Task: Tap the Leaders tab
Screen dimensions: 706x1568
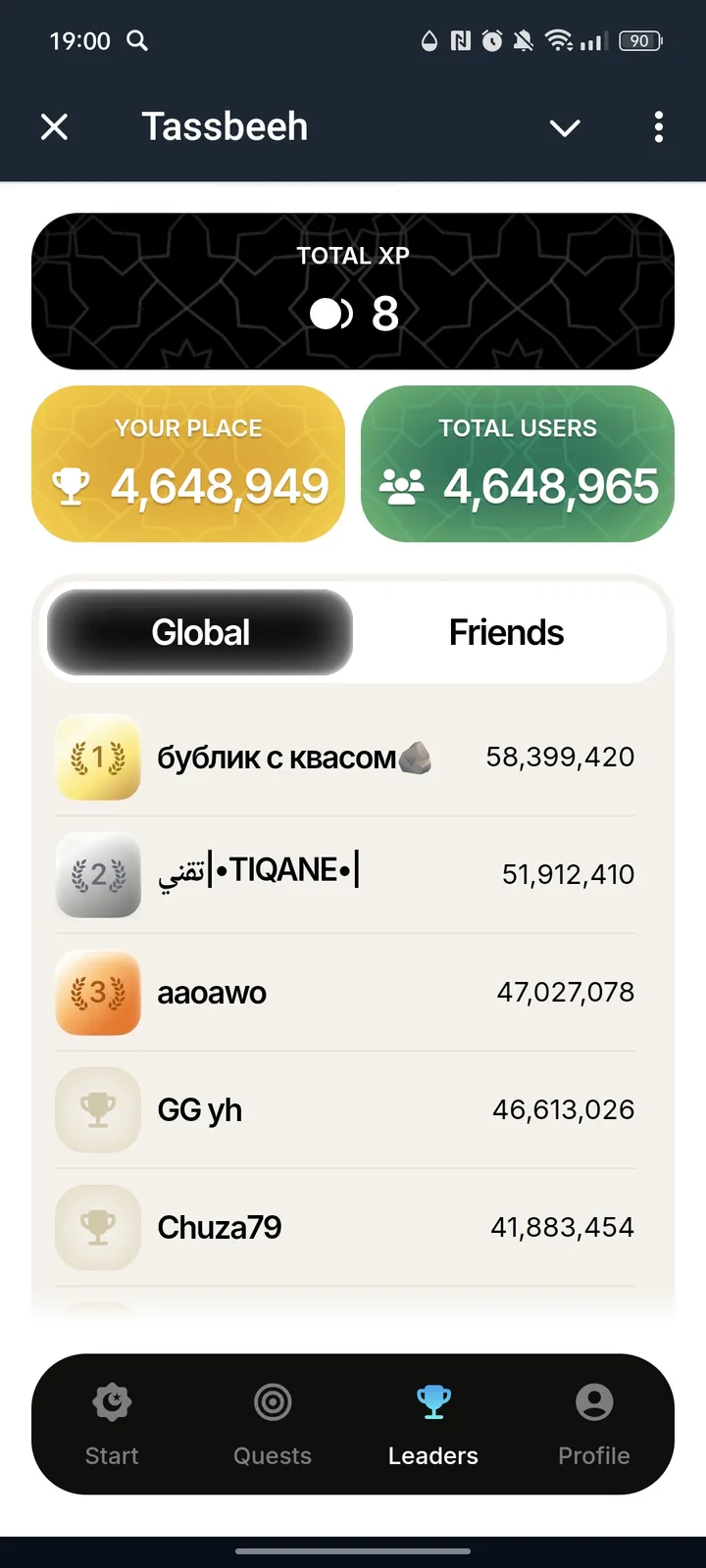Action: [432, 1424]
